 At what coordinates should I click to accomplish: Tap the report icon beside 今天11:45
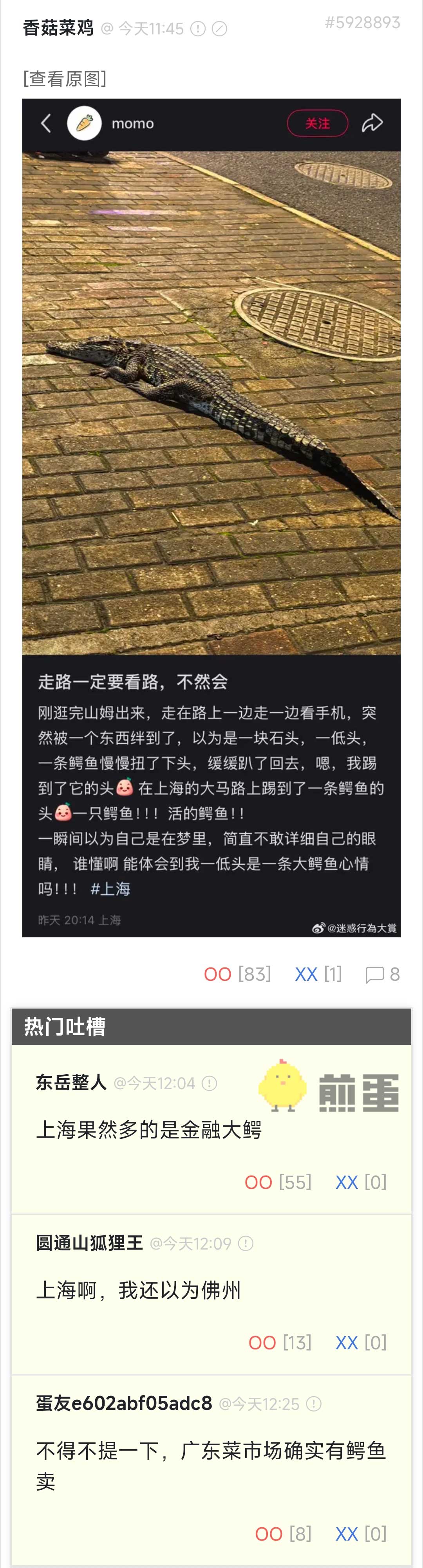tap(198, 29)
